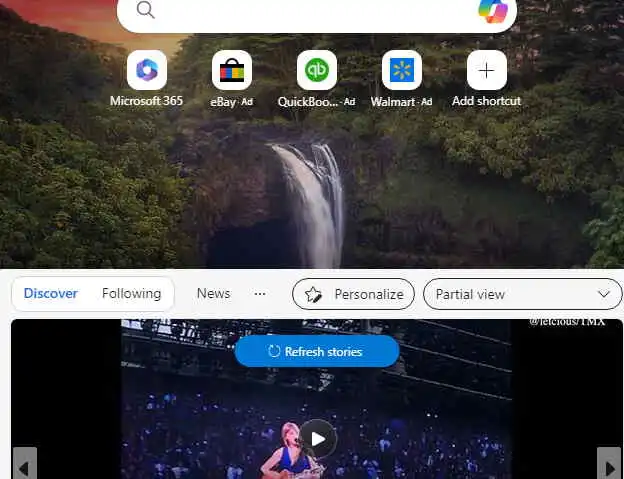Switch to the Discover tab
Viewport: 624px width, 479px height.
click(51, 294)
